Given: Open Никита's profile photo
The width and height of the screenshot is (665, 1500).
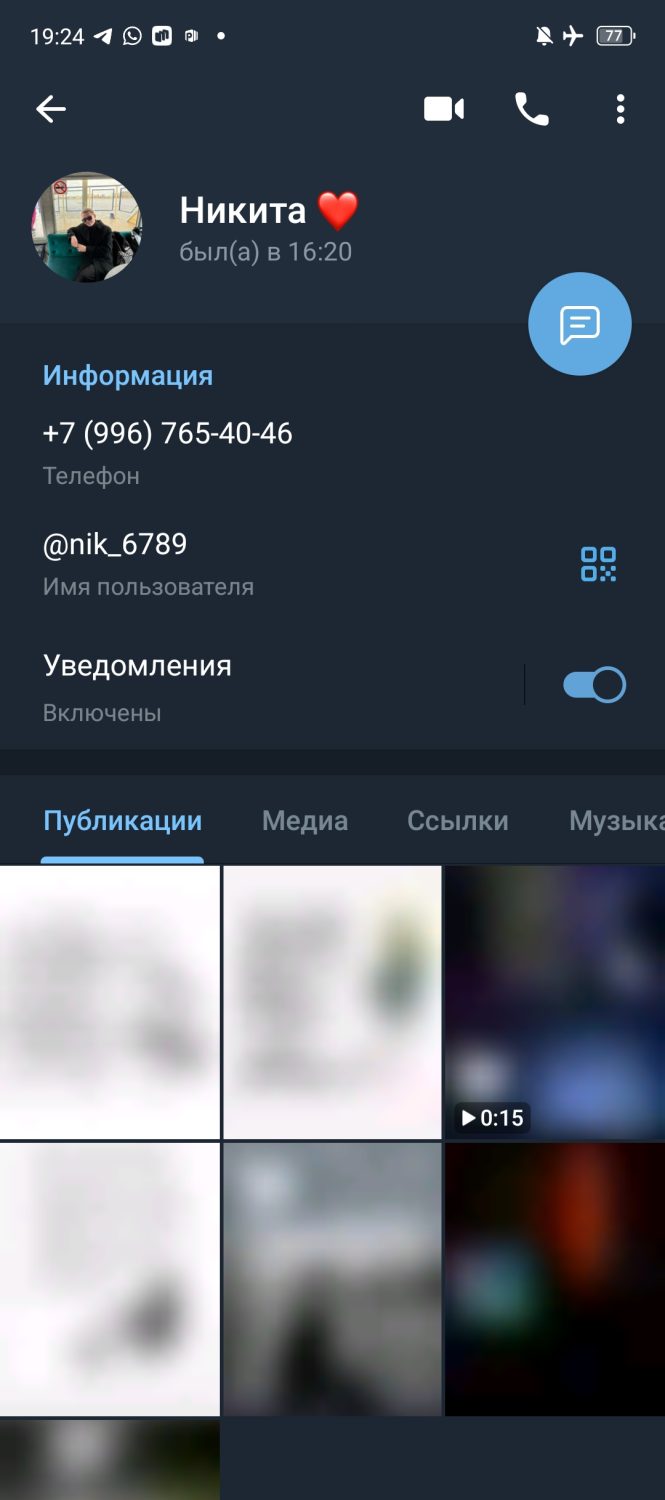Looking at the screenshot, I should [x=87, y=227].
